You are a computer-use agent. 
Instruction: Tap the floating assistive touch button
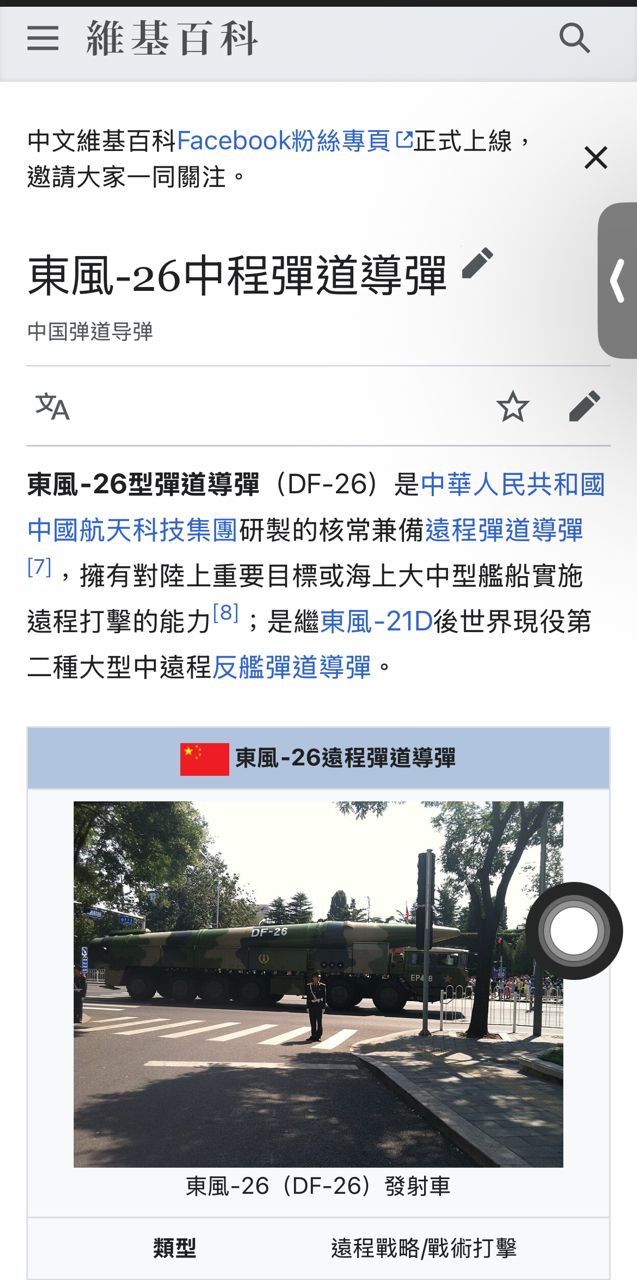tap(574, 931)
